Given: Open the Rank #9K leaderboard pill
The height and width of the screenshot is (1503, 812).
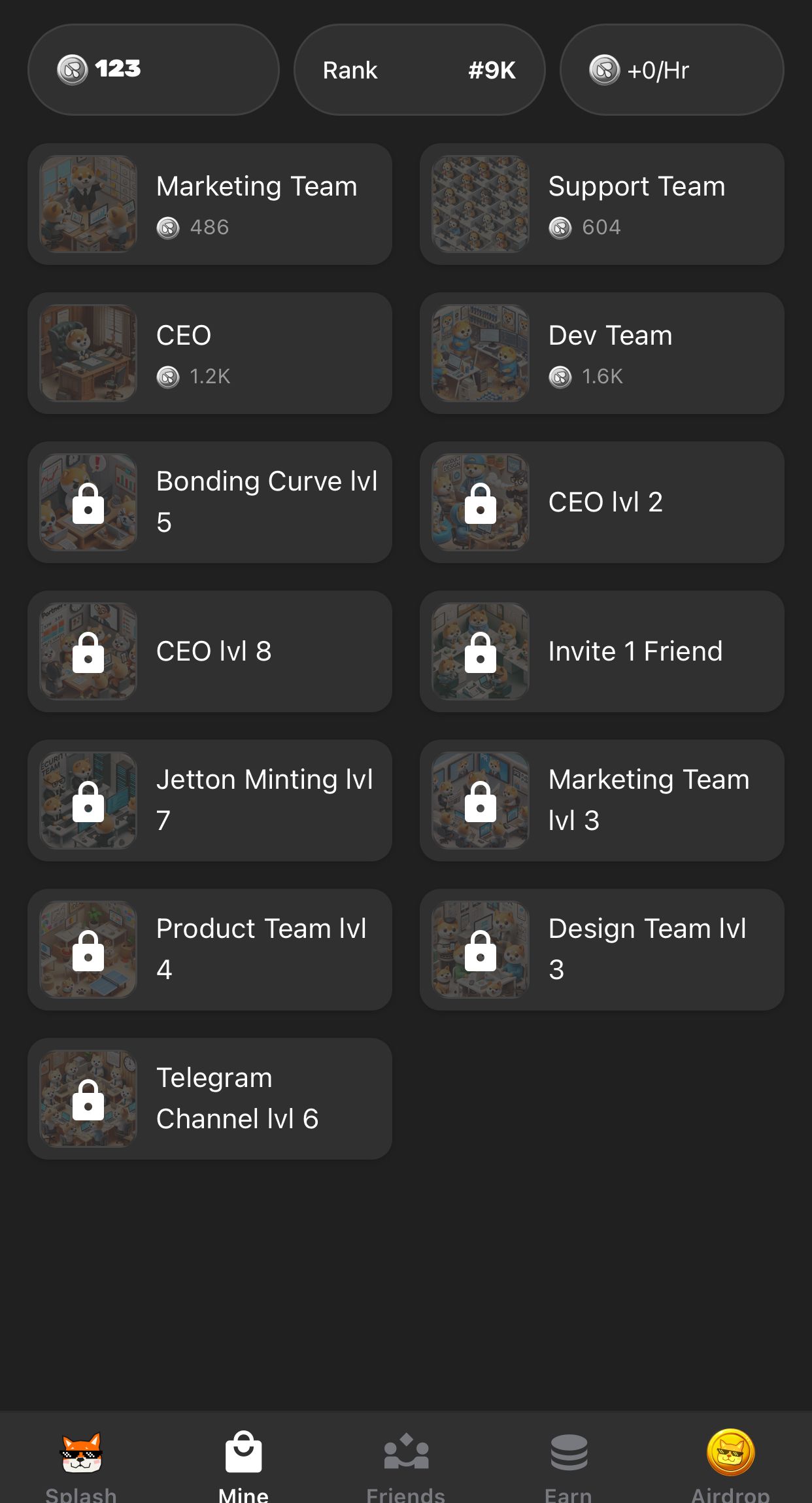Looking at the screenshot, I should 419,69.
